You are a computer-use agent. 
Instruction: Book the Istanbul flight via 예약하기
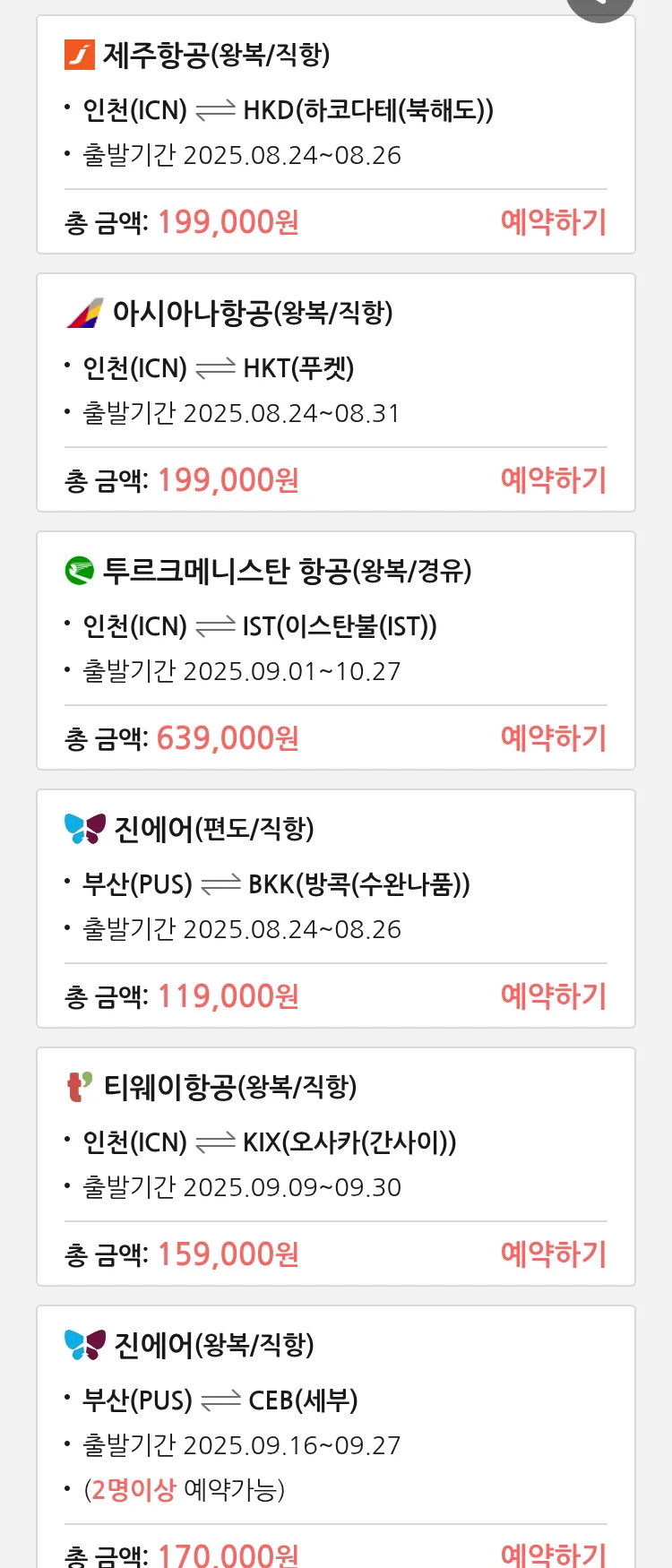coord(554,737)
